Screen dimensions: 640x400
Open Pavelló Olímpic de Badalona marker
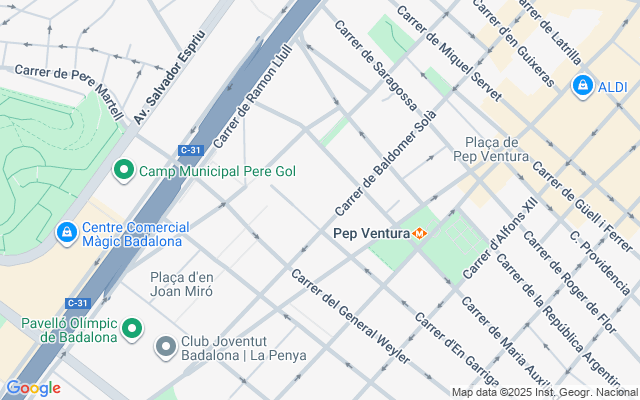coord(132,330)
